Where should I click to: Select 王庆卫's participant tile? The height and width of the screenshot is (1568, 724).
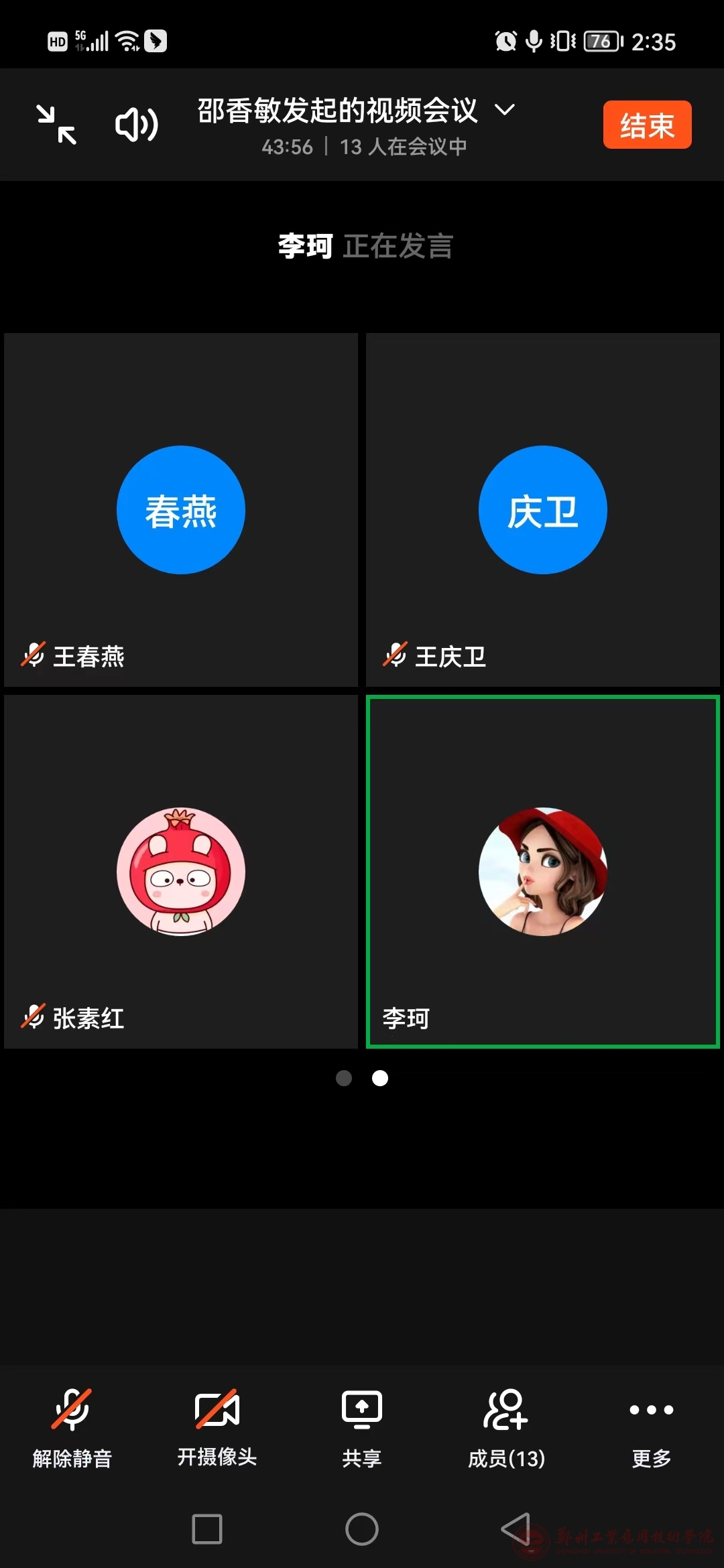tap(543, 510)
